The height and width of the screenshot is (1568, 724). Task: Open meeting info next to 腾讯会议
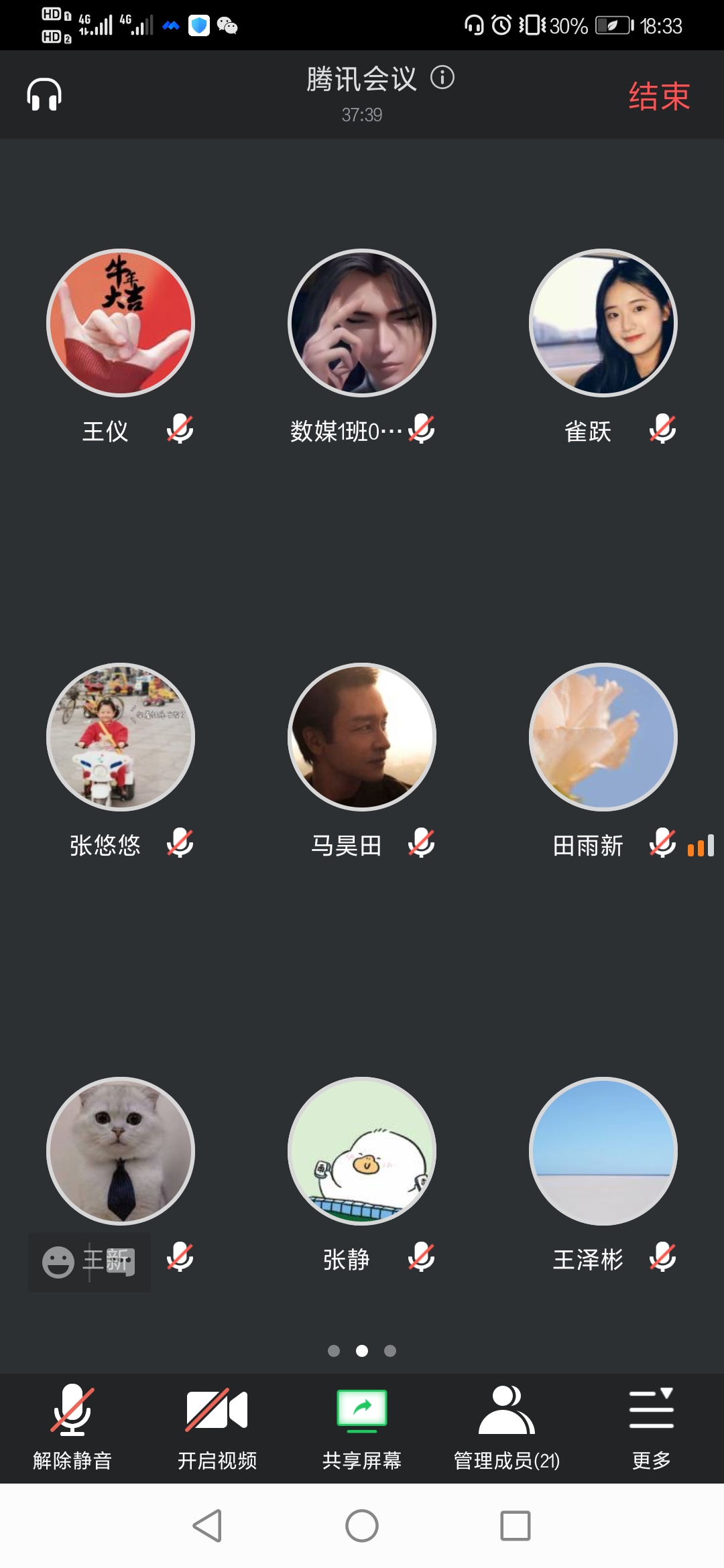pos(442,78)
